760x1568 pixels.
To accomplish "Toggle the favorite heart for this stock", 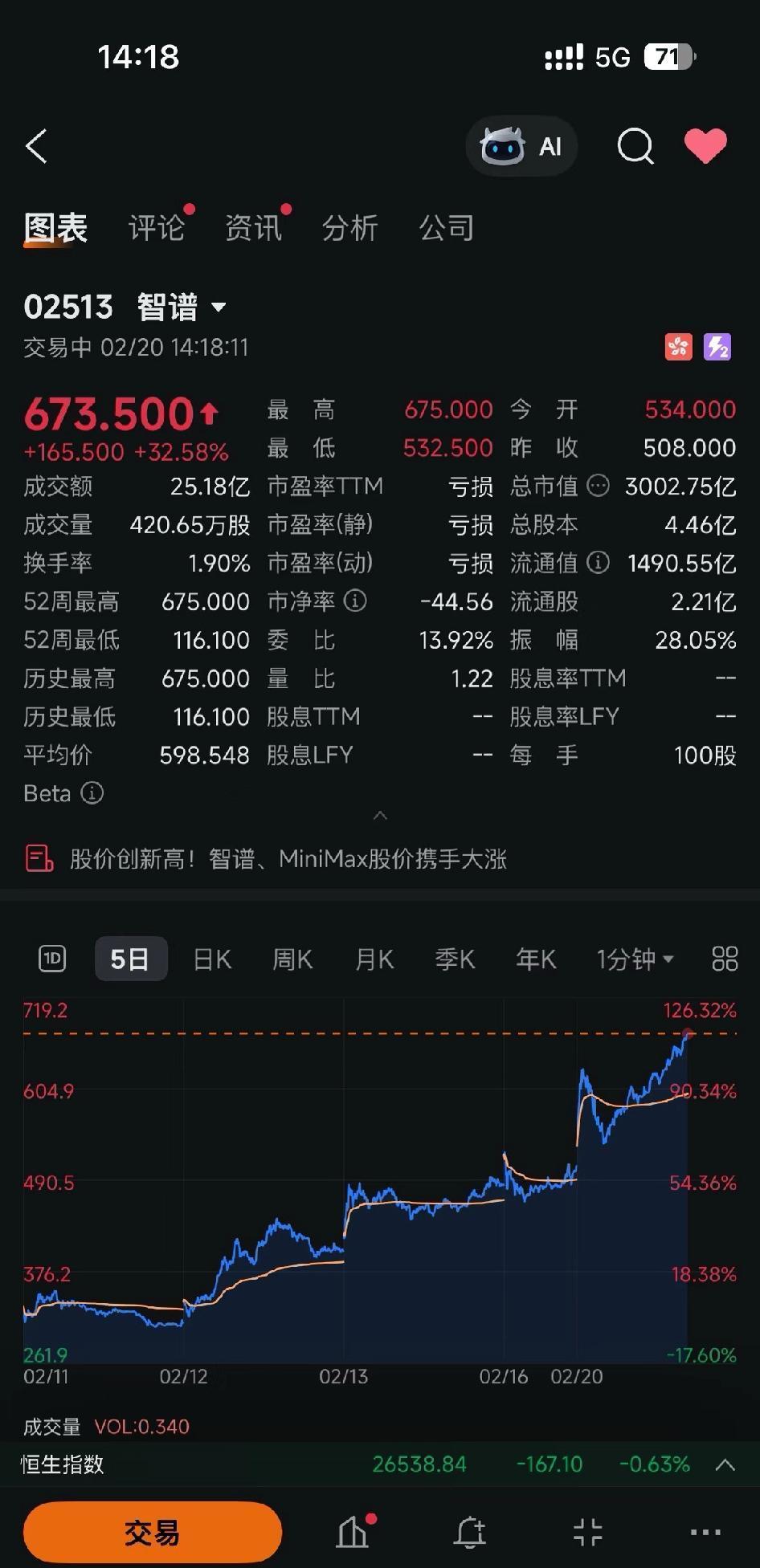I will click(x=705, y=146).
